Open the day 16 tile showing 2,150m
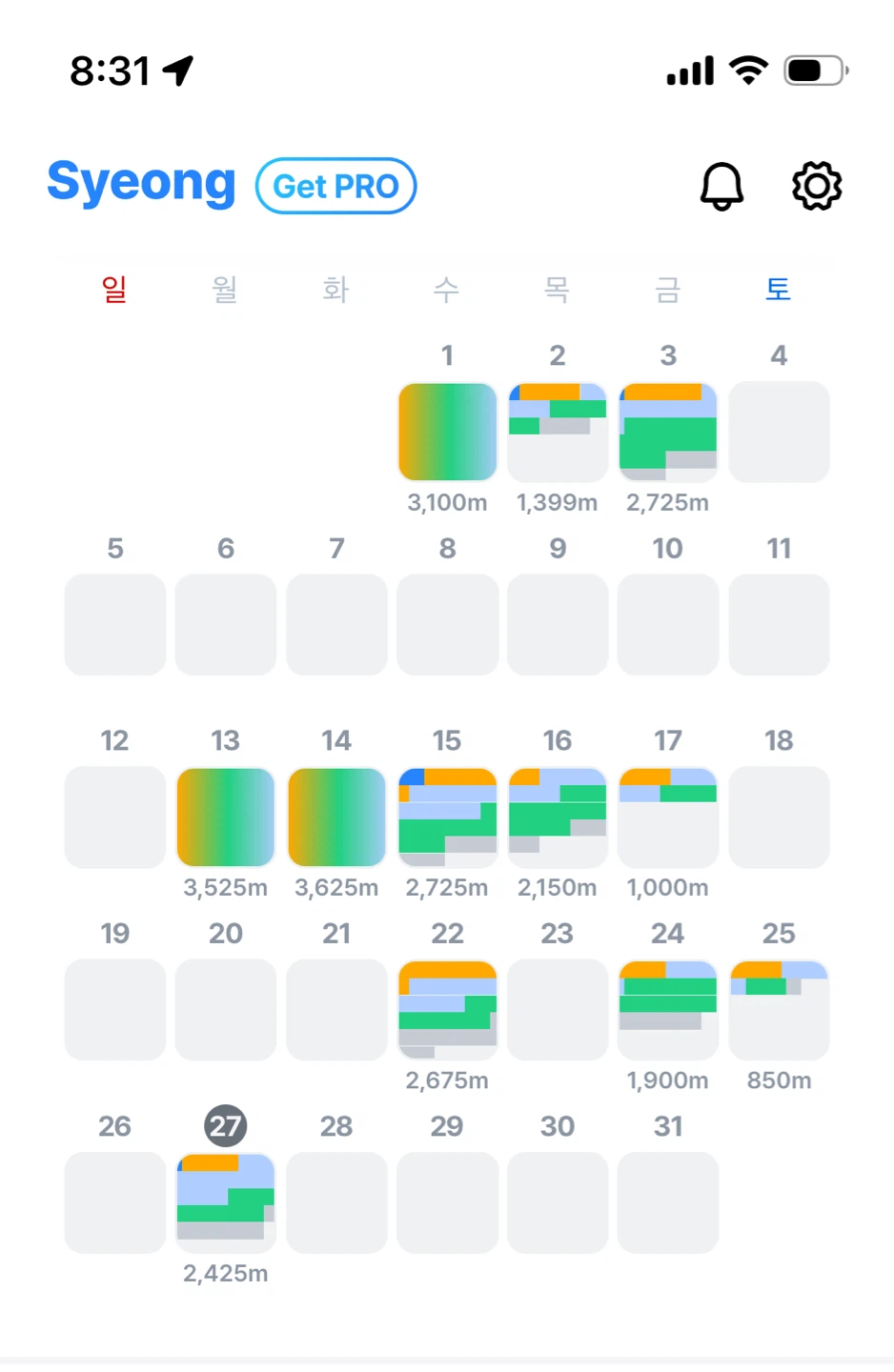The height and width of the screenshot is (1372, 894). click(558, 817)
